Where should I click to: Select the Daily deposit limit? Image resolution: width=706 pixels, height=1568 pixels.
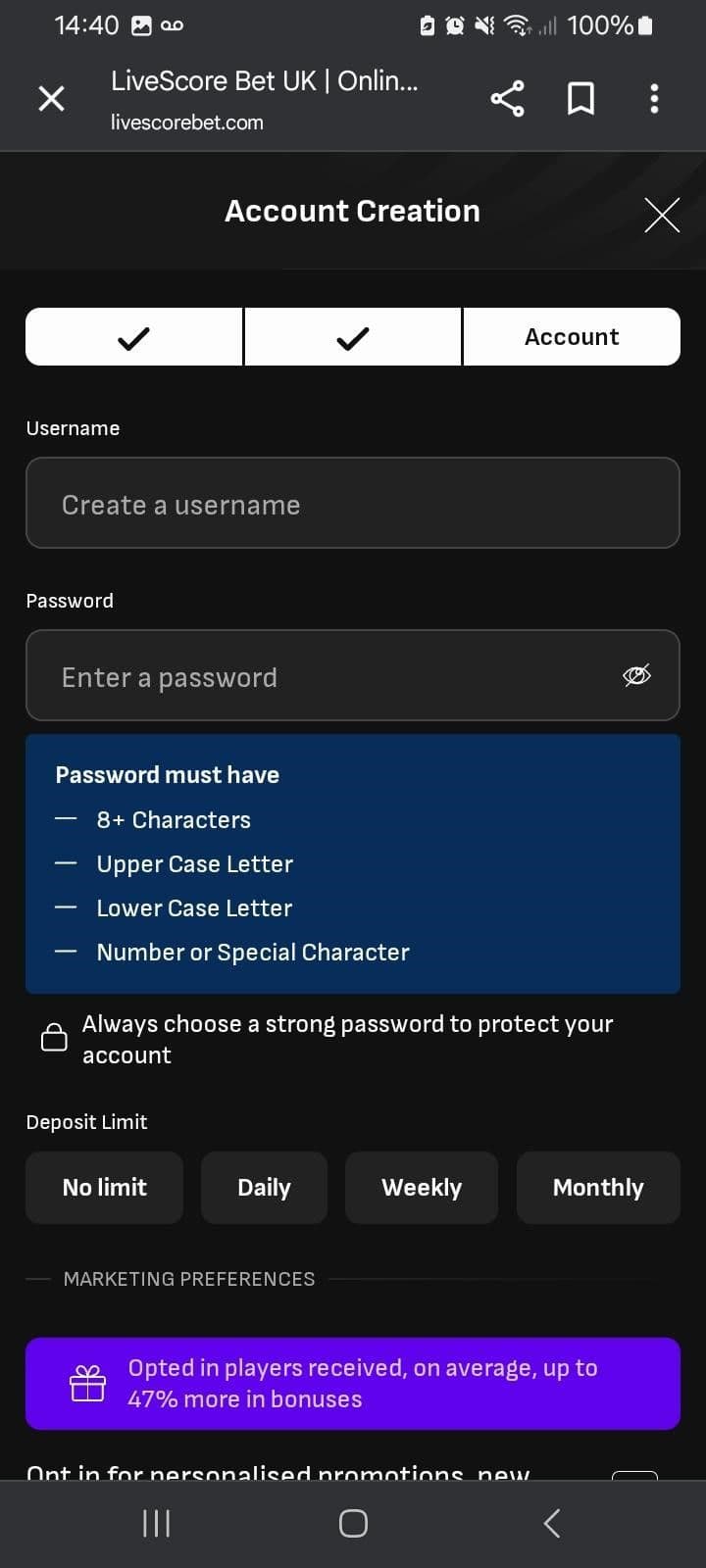tap(264, 1187)
